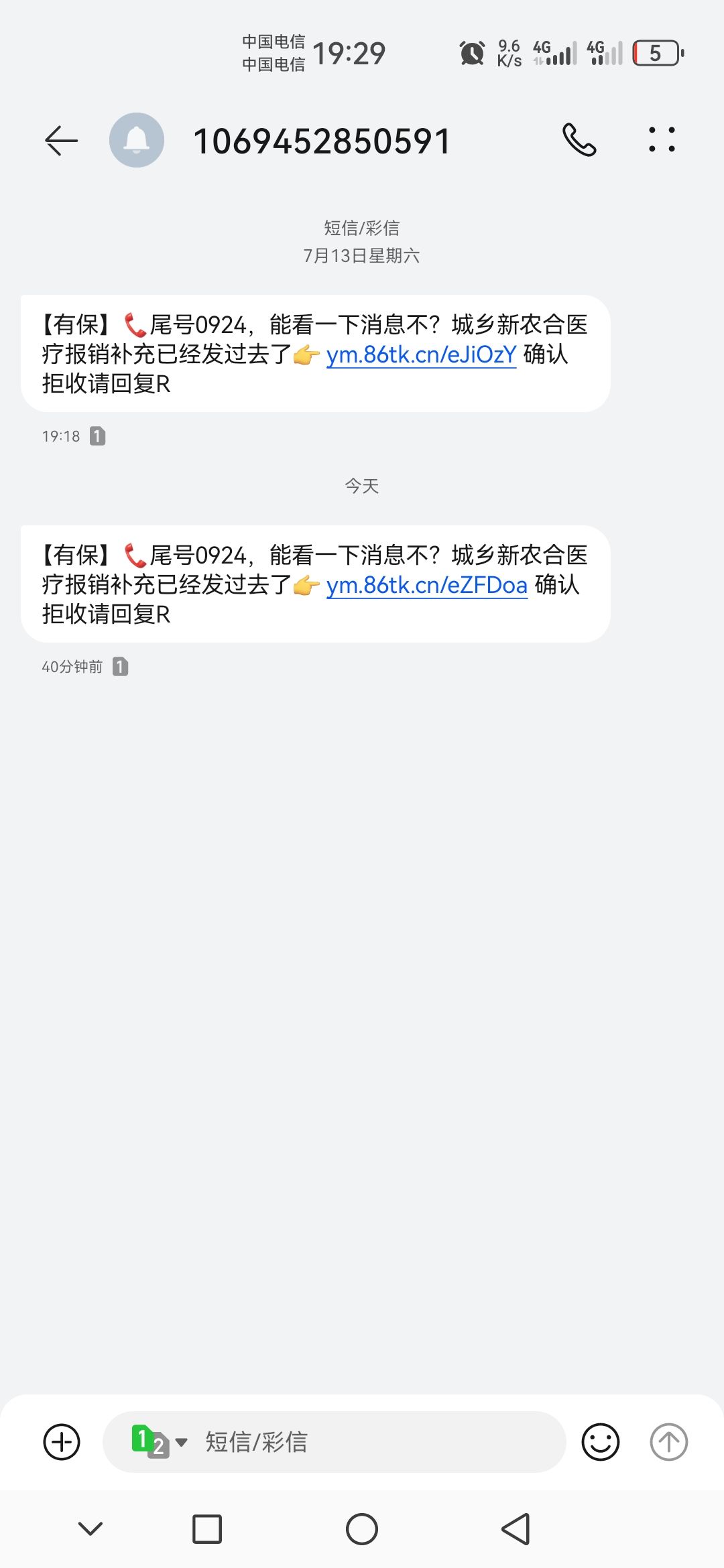Screen dimensions: 724x1568
Task: Call the number 1069452850591
Action: tap(579, 140)
